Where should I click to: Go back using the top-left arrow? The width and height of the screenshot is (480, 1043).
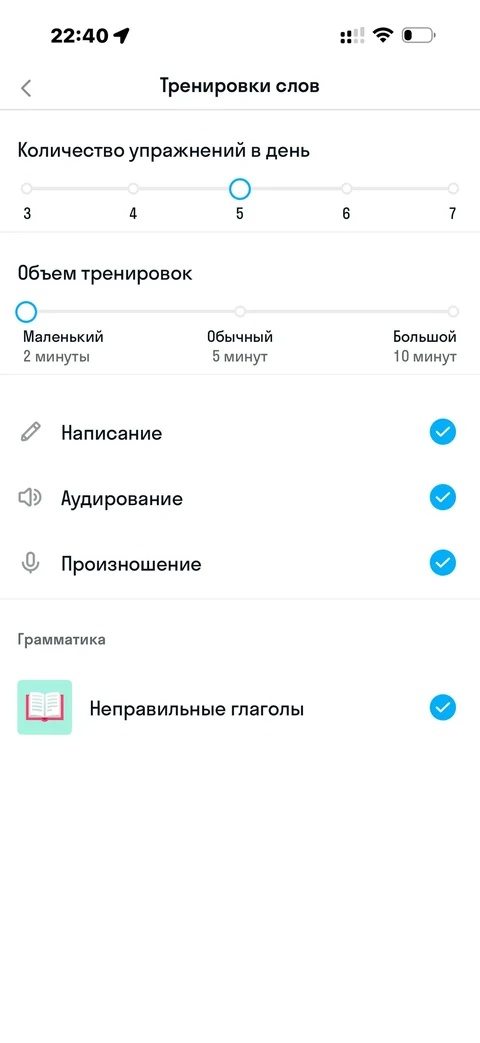[x=26, y=88]
